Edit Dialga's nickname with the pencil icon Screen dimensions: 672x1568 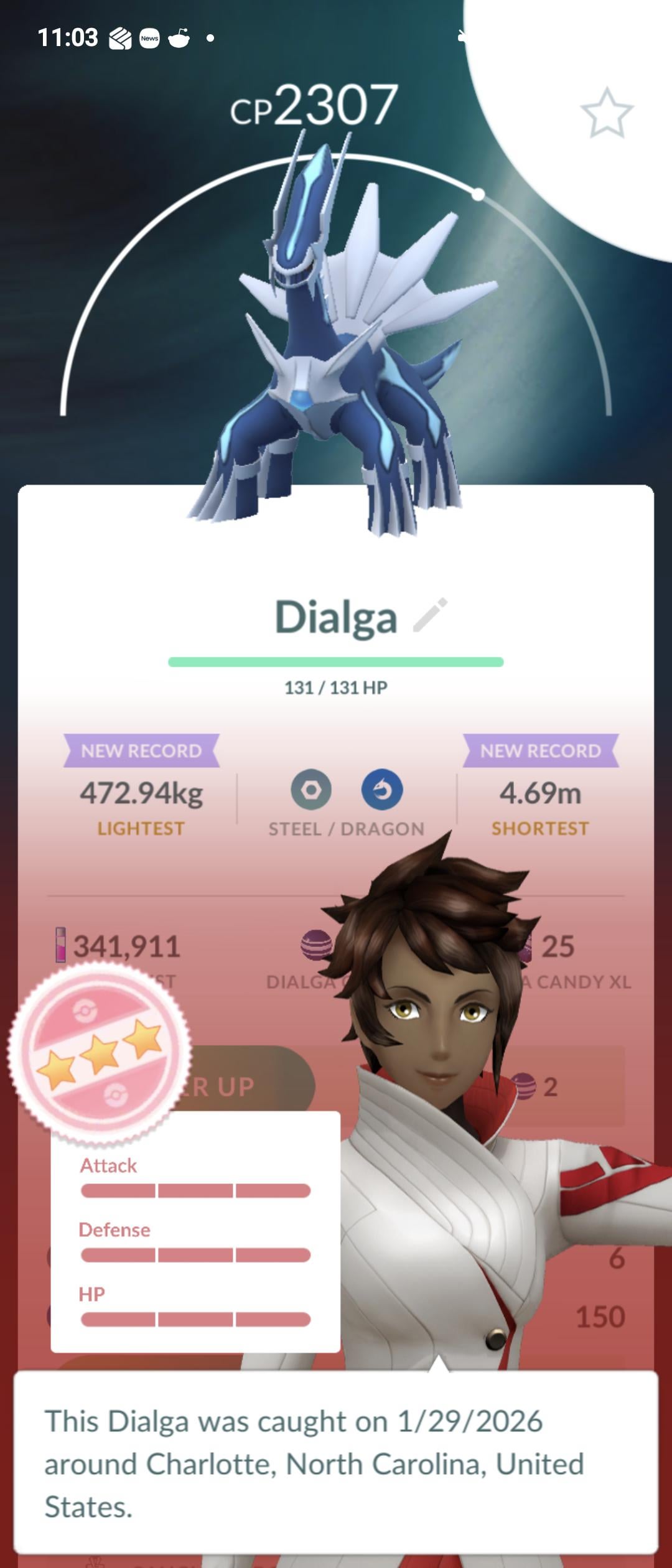(431, 615)
